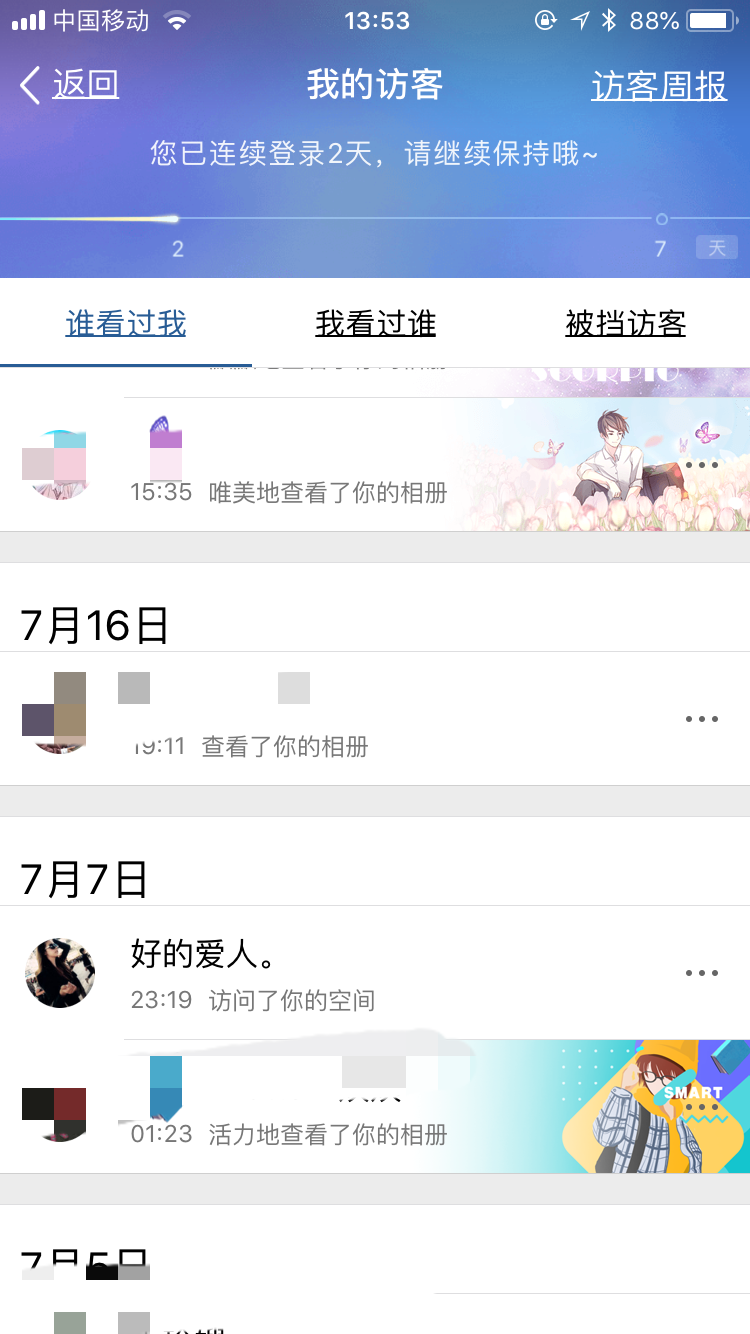Select the 谁看过我 tab
This screenshot has width=750, height=1334.
[126, 323]
